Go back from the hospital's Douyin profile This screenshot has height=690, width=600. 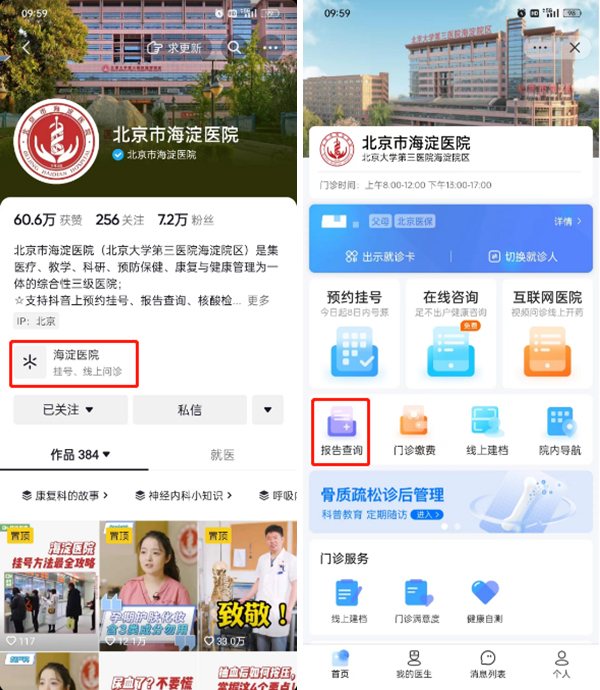[x=26, y=47]
